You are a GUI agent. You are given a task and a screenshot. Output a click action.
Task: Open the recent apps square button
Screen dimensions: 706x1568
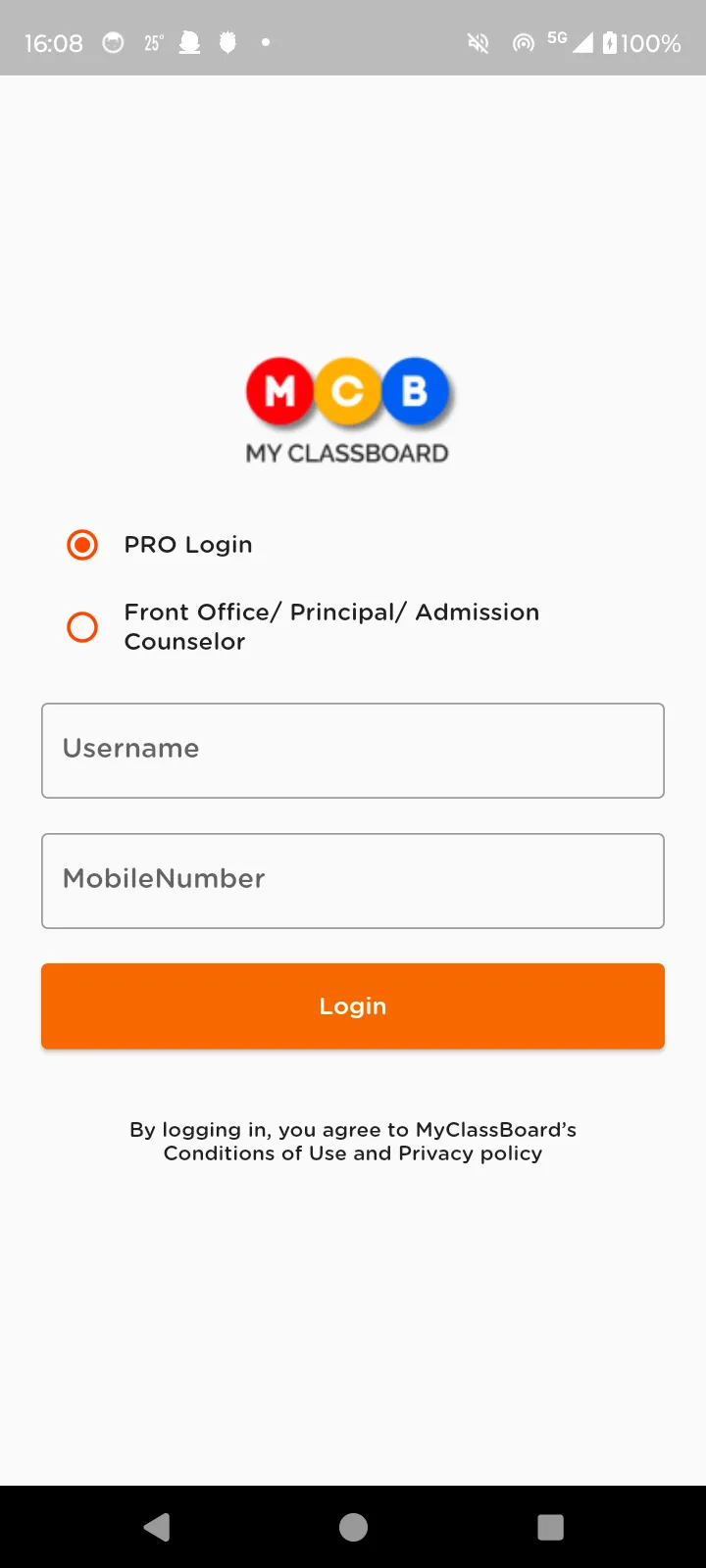pyautogui.click(x=550, y=1526)
